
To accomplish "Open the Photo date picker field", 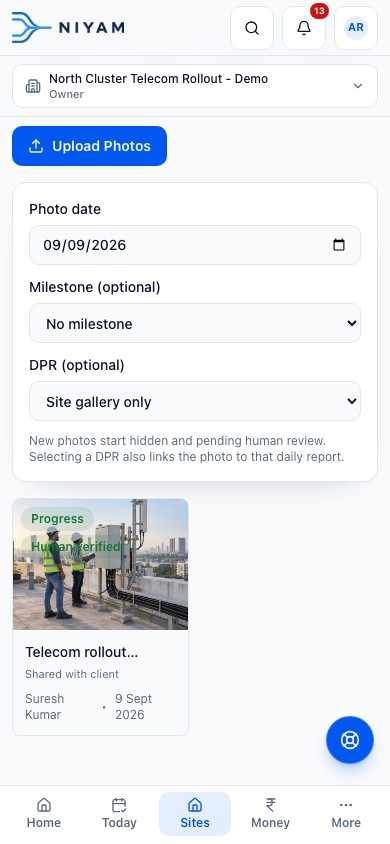I will point(195,245).
